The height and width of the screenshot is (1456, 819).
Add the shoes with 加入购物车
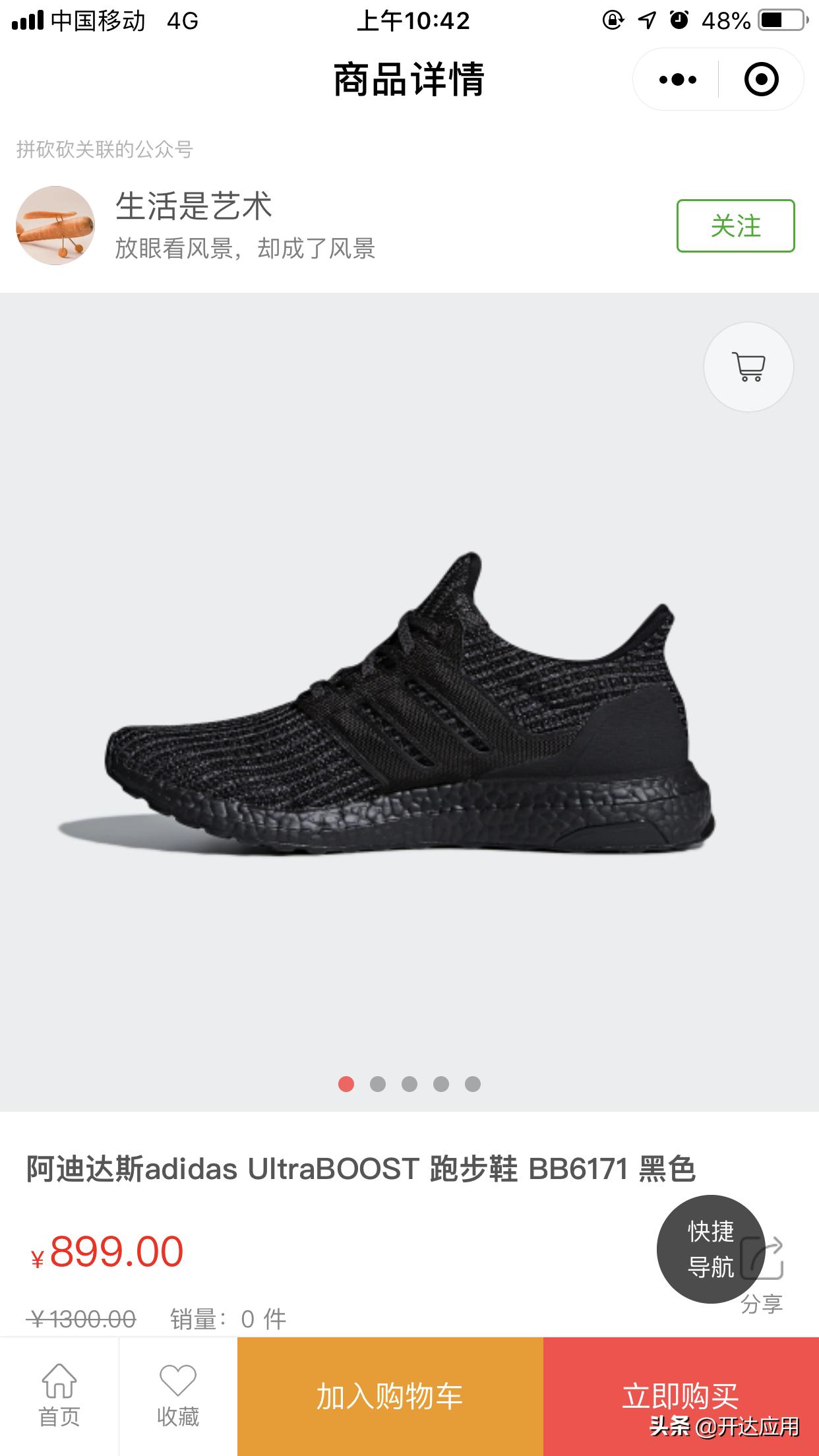point(390,1397)
